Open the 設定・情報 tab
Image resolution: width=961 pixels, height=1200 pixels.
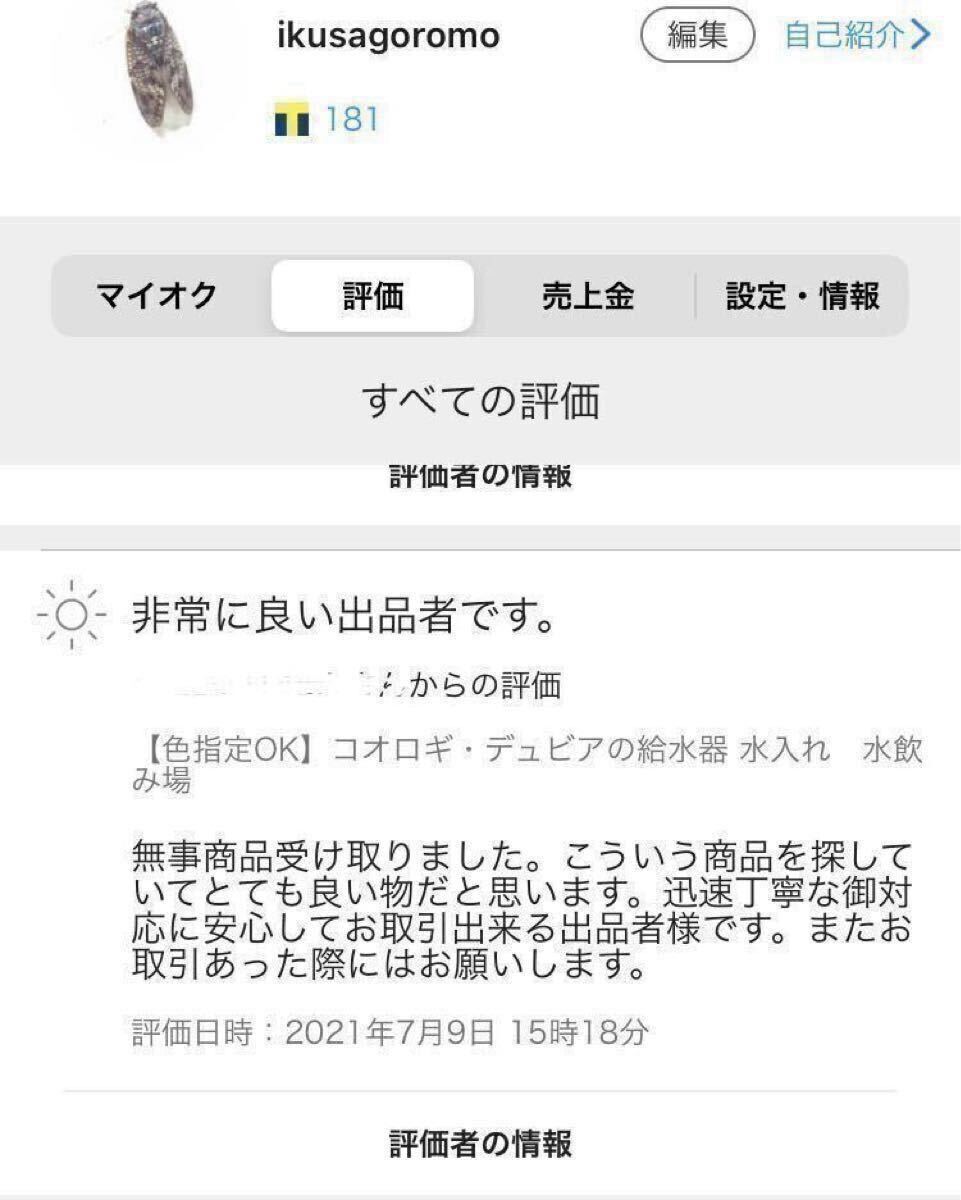803,296
